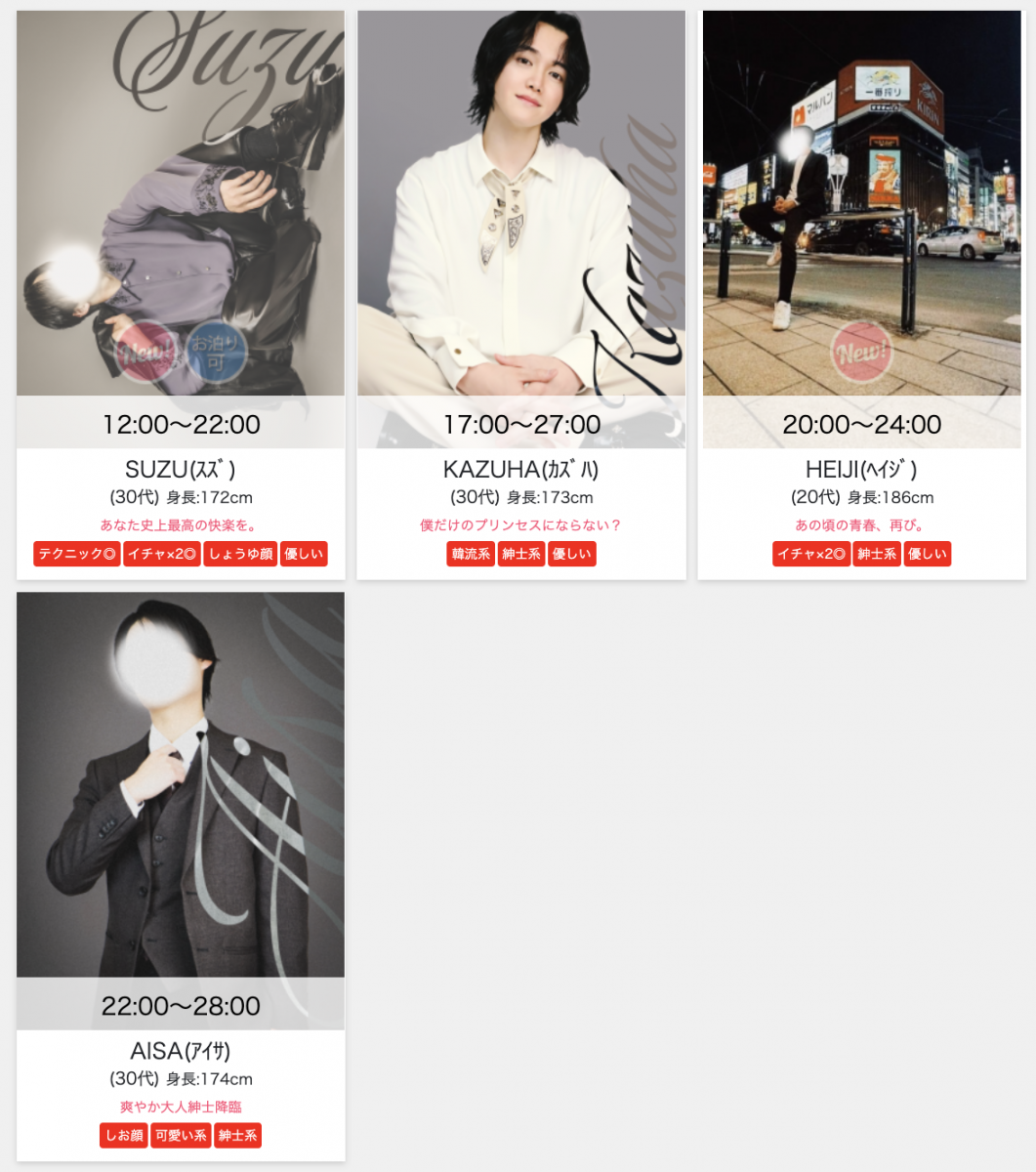Tap the しお顔 tag on AISA's card
Image resolution: width=1036 pixels, height=1172 pixels.
click(123, 1136)
